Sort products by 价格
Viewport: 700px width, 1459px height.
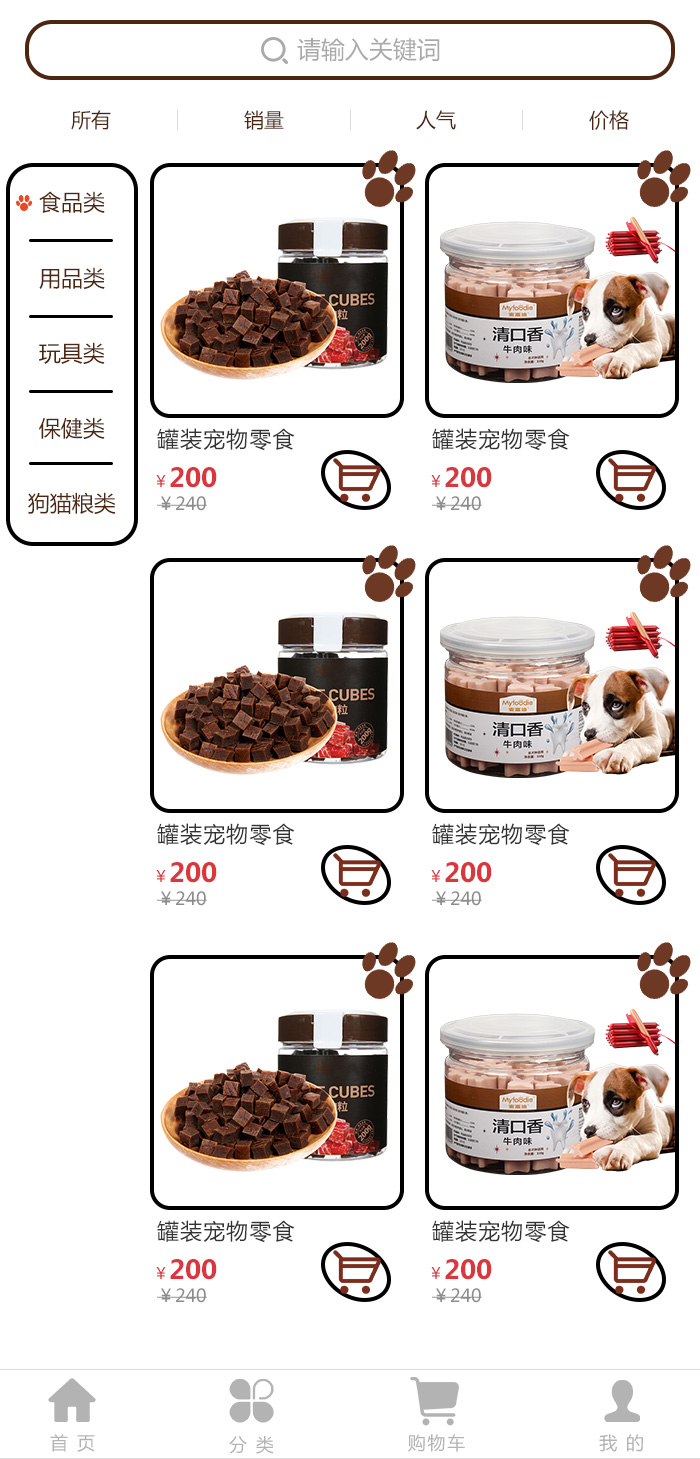(x=609, y=121)
